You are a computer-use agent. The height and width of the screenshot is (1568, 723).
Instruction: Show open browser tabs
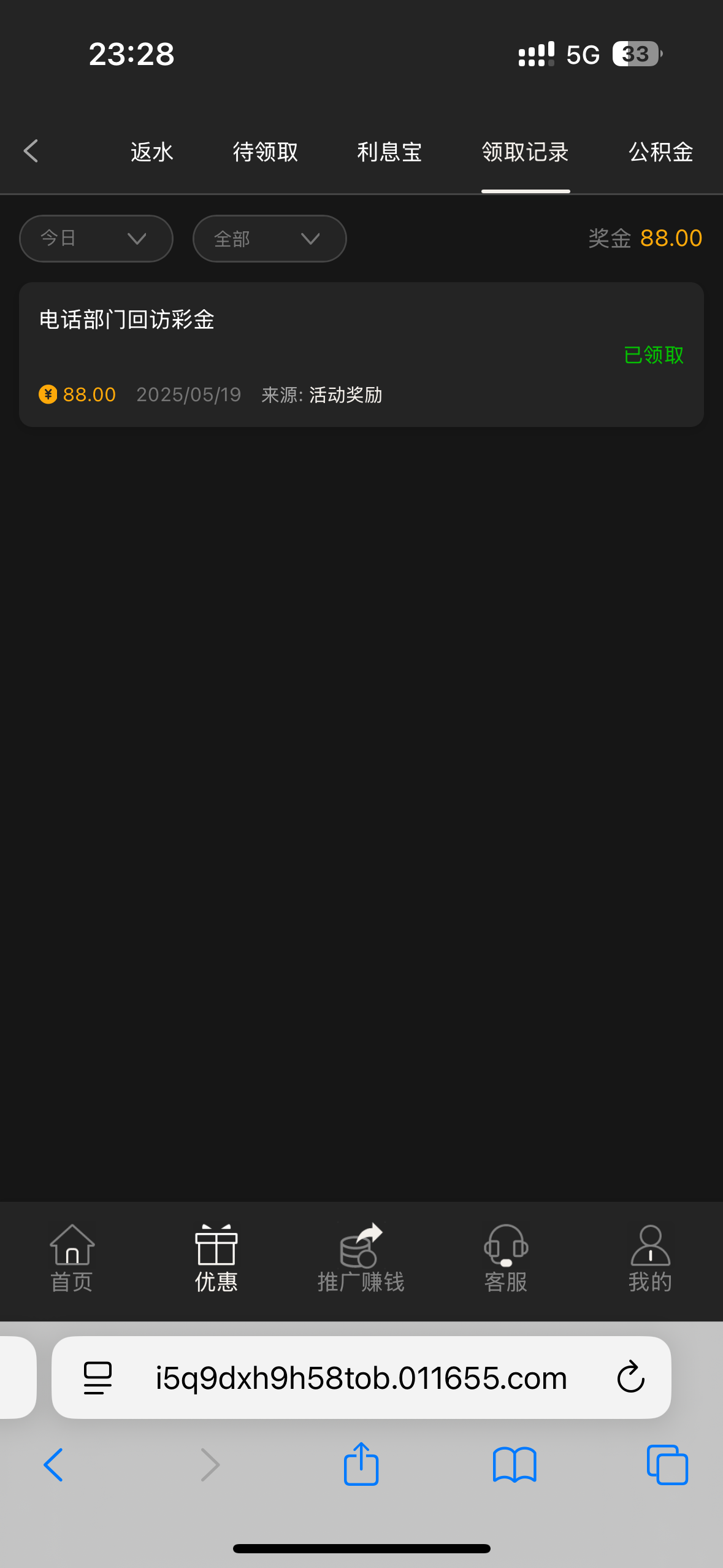pos(667,1465)
